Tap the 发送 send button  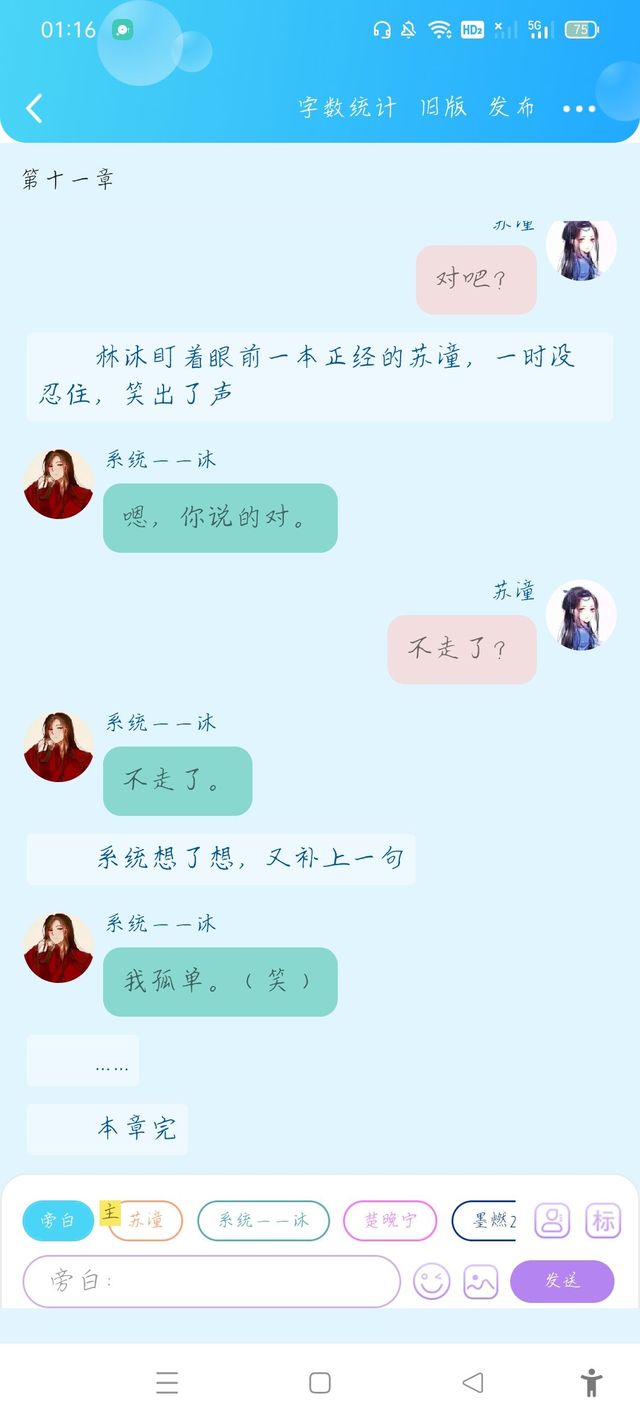tap(562, 1281)
